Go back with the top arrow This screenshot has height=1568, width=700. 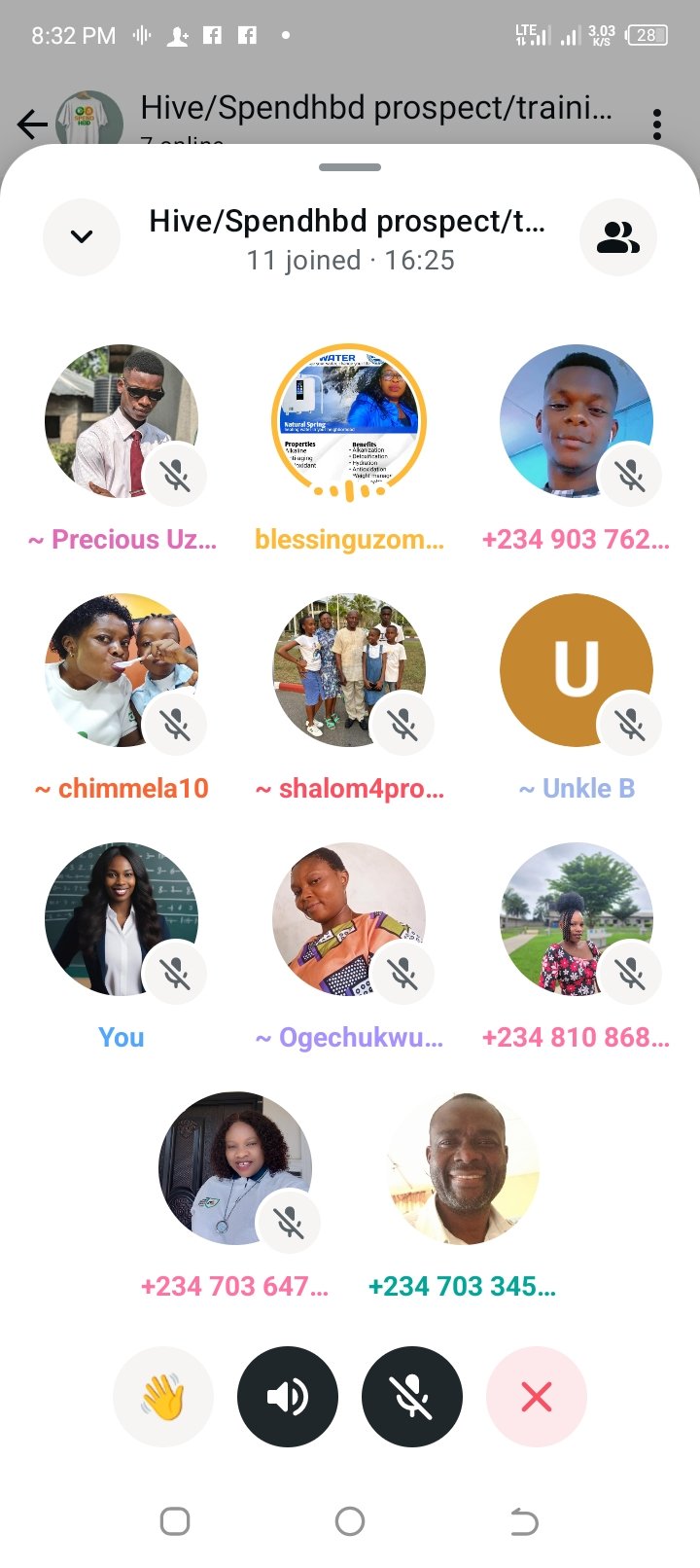click(32, 125)
